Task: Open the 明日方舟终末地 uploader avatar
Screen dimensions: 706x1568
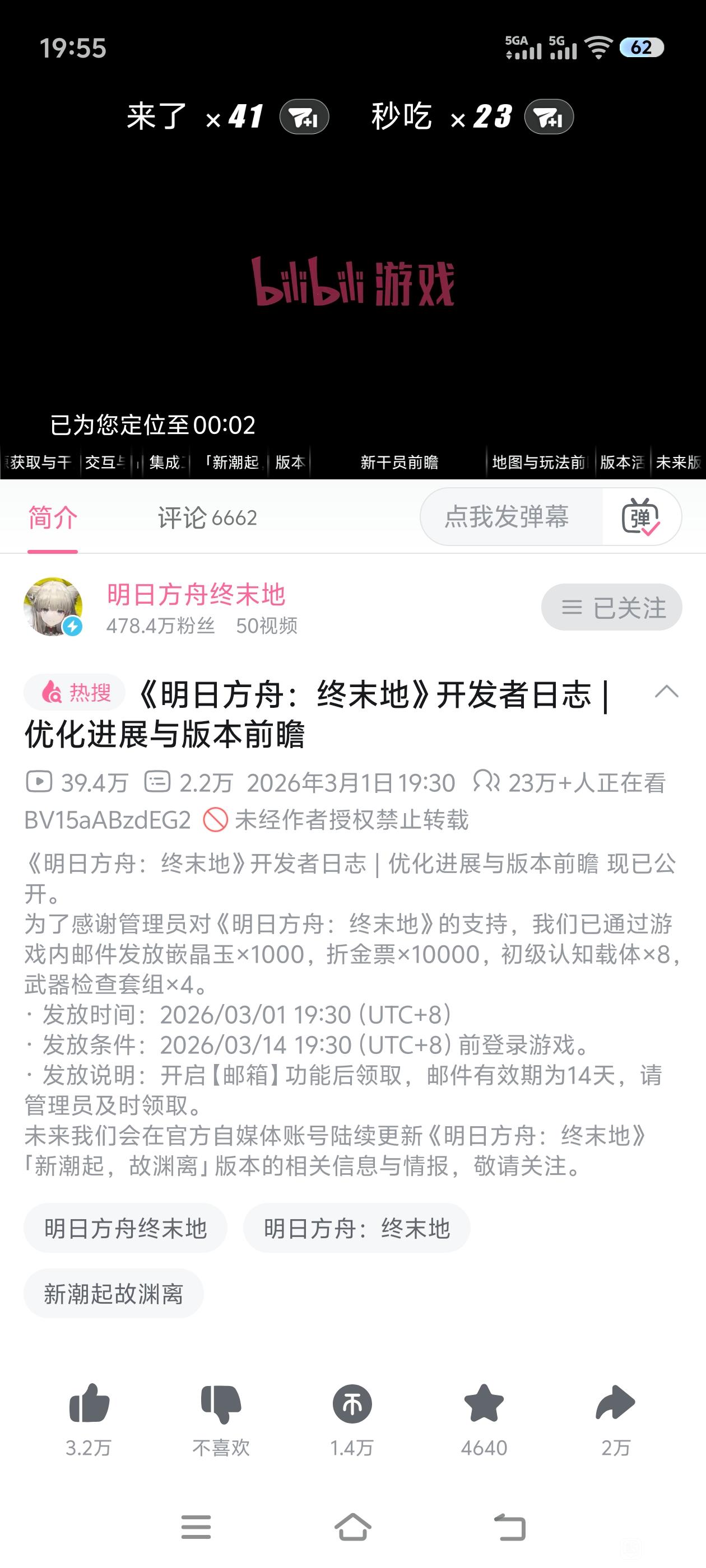Action: tap(53, 607)
